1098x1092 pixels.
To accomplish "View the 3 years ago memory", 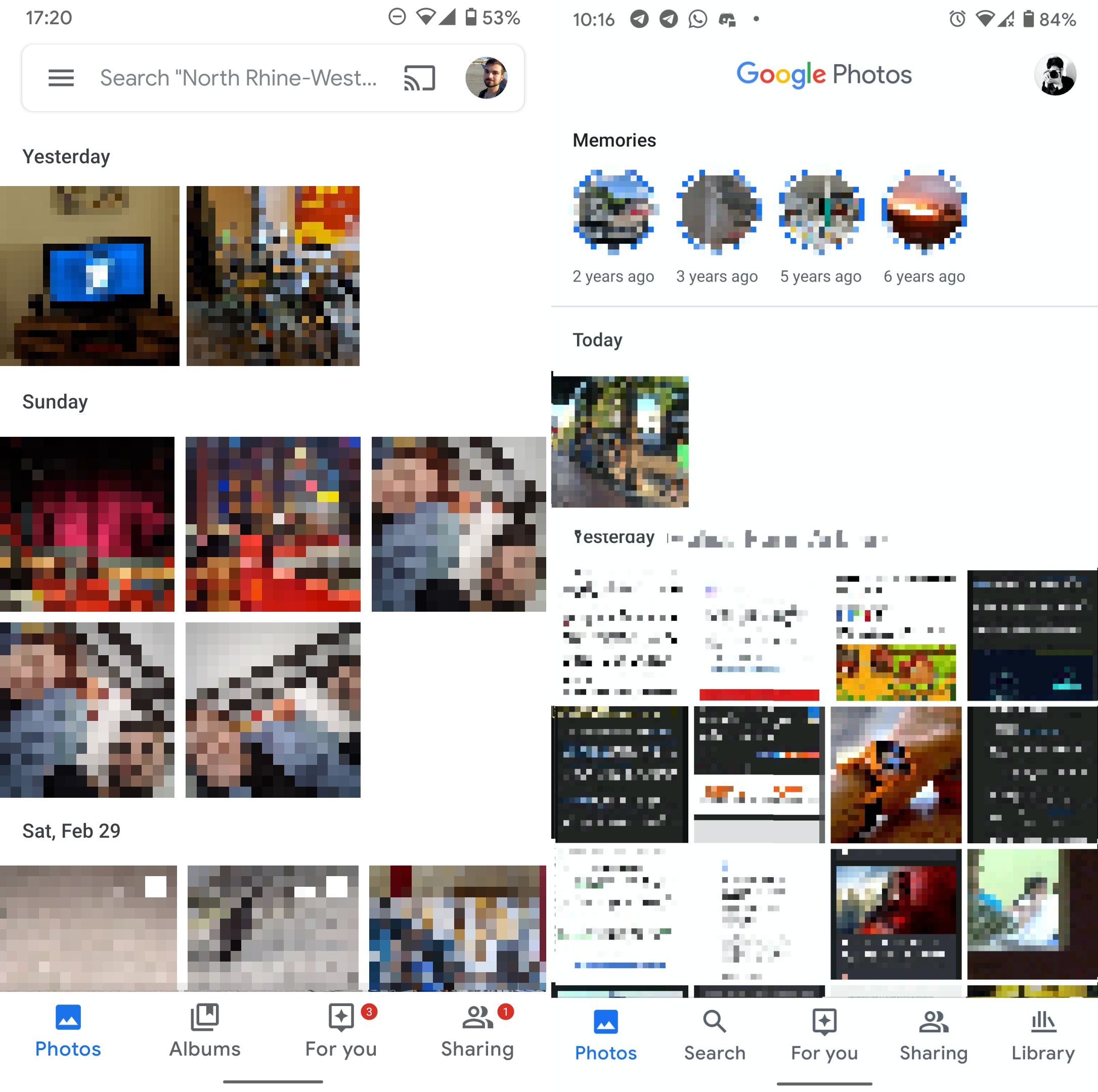I will 717,211.
